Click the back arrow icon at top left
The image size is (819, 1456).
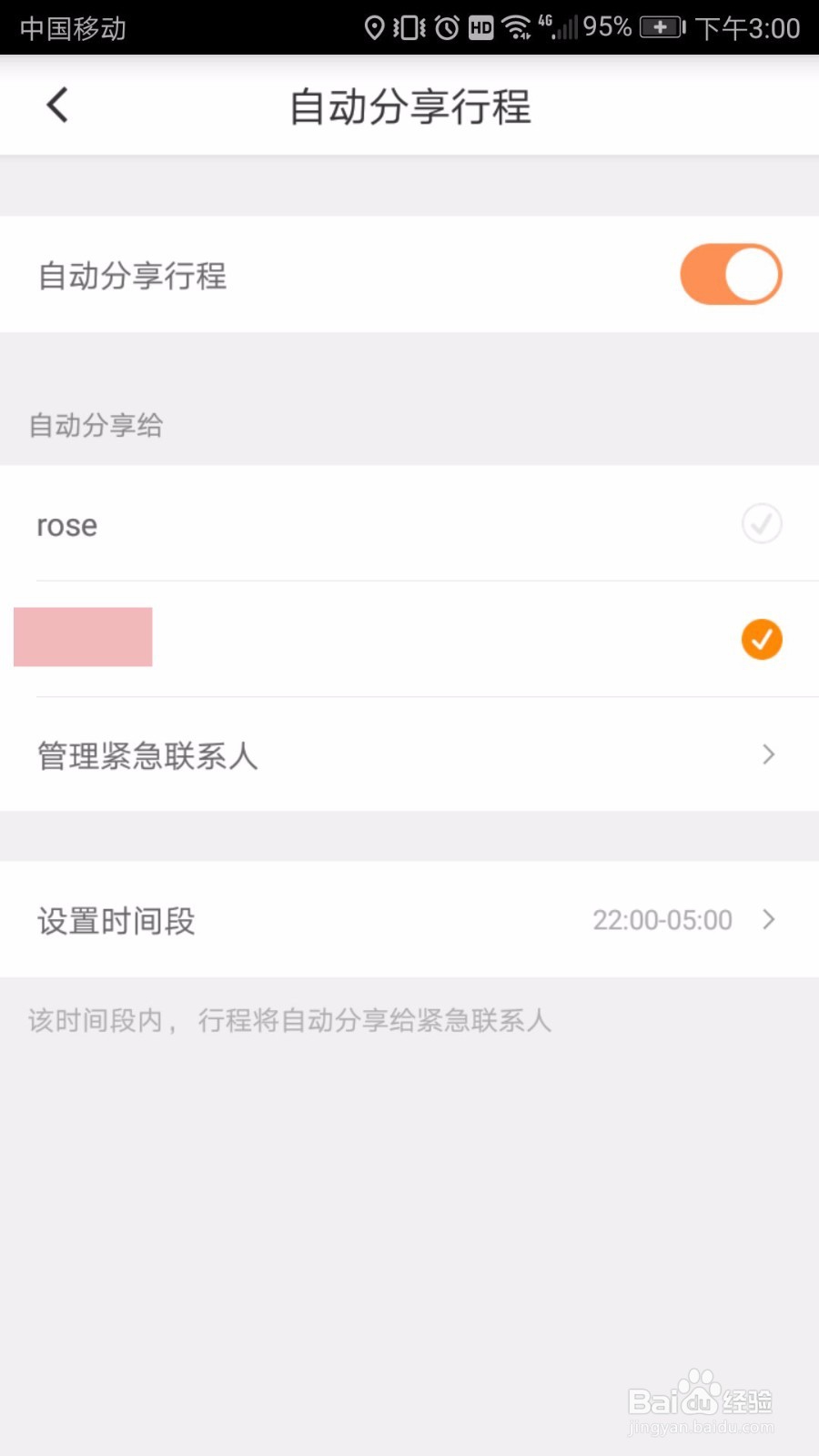click(x=56, y=105)
